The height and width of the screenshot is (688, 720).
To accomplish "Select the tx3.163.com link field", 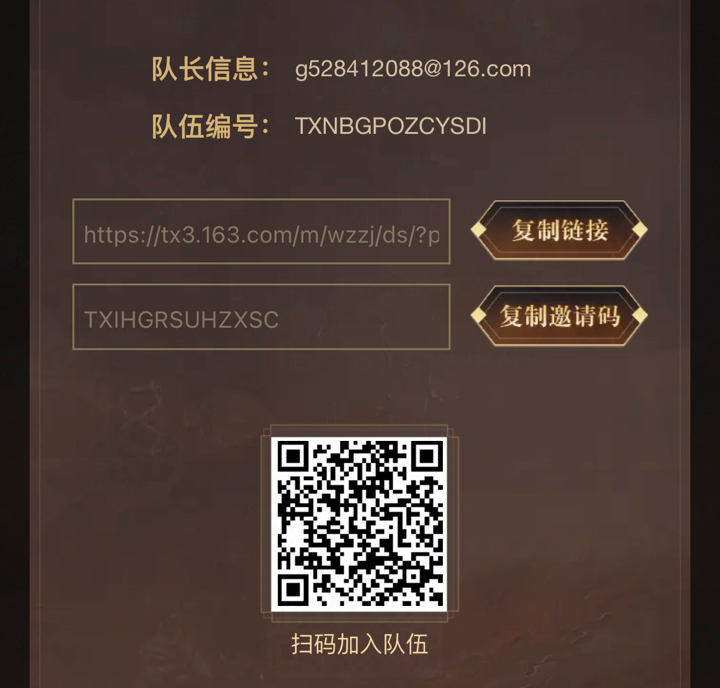I will (x=261, y=233).
